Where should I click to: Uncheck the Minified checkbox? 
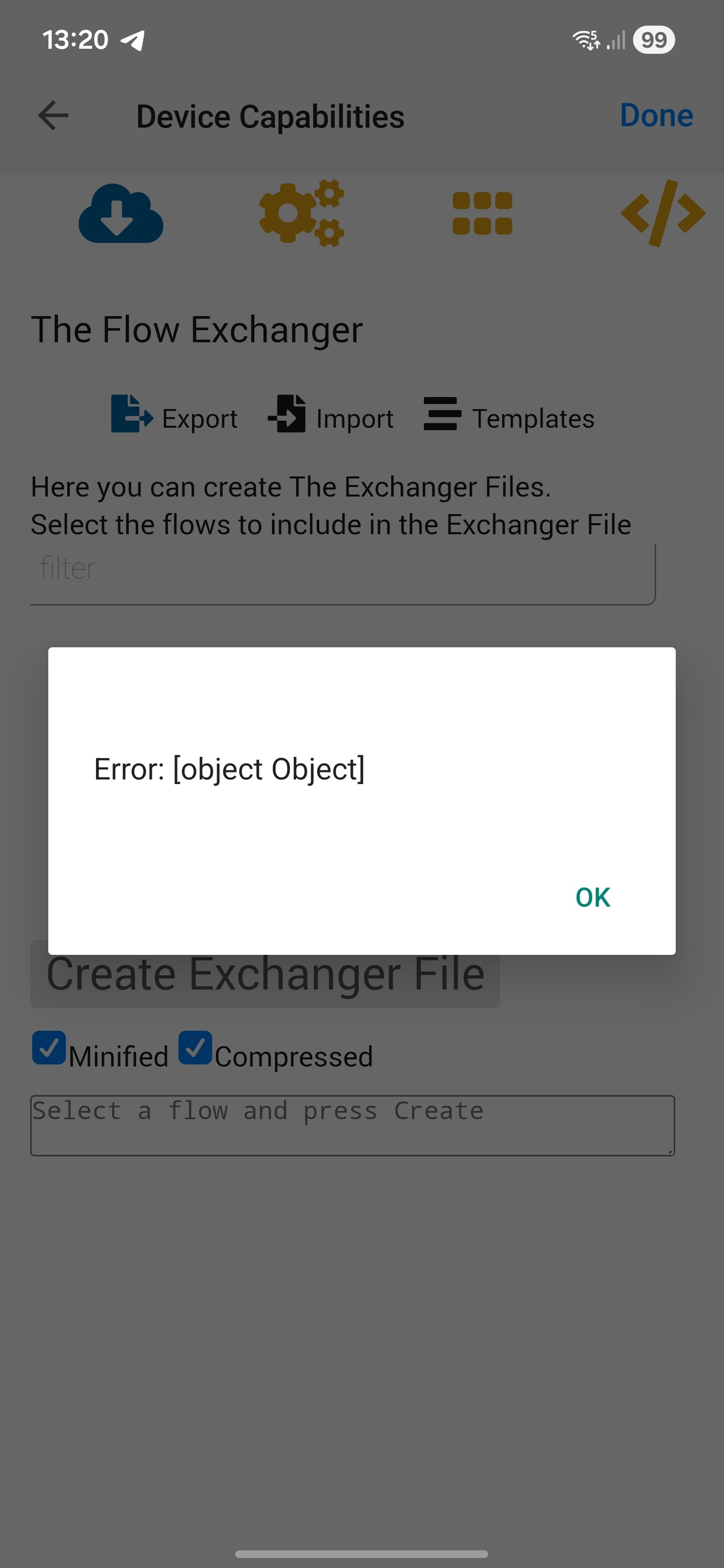49,1047
